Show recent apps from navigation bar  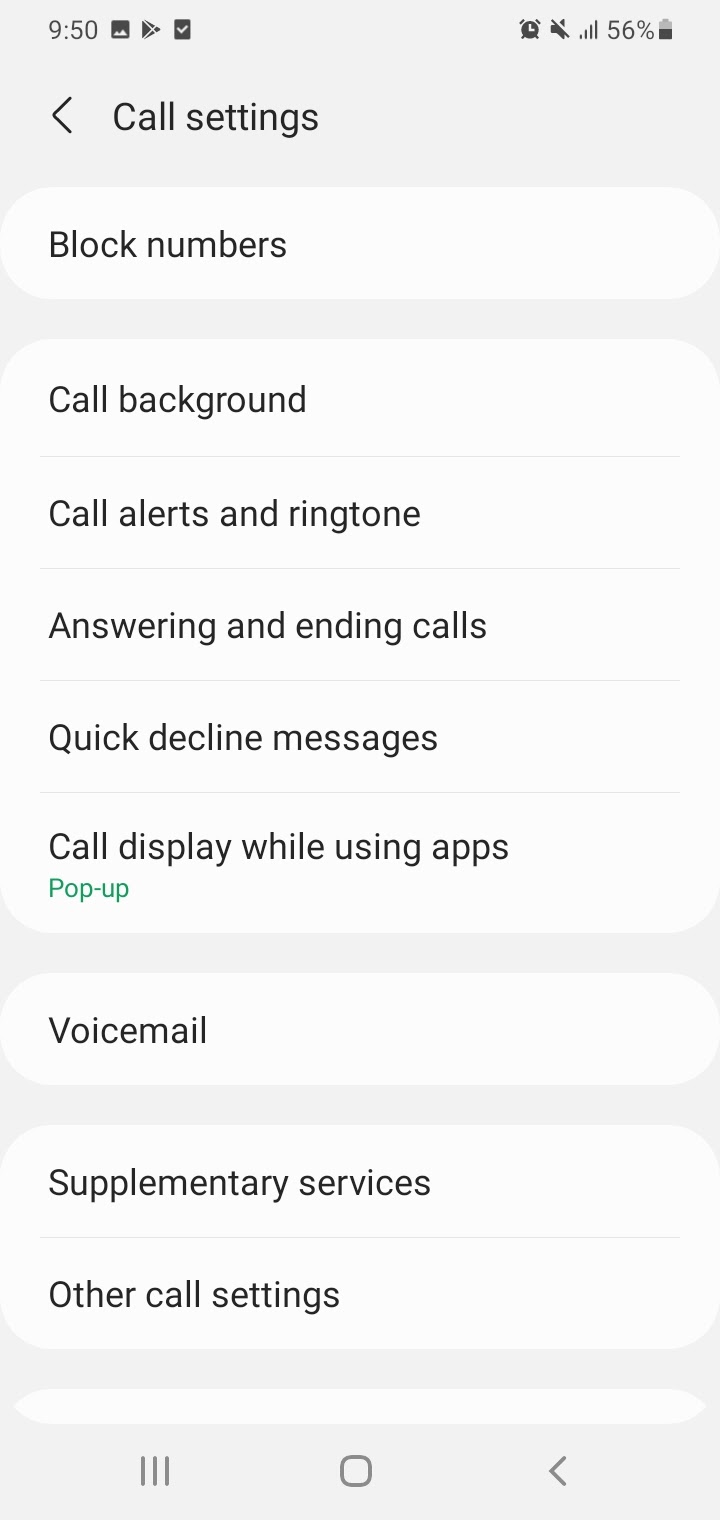pyautogui.click(x=155, y=1471)
